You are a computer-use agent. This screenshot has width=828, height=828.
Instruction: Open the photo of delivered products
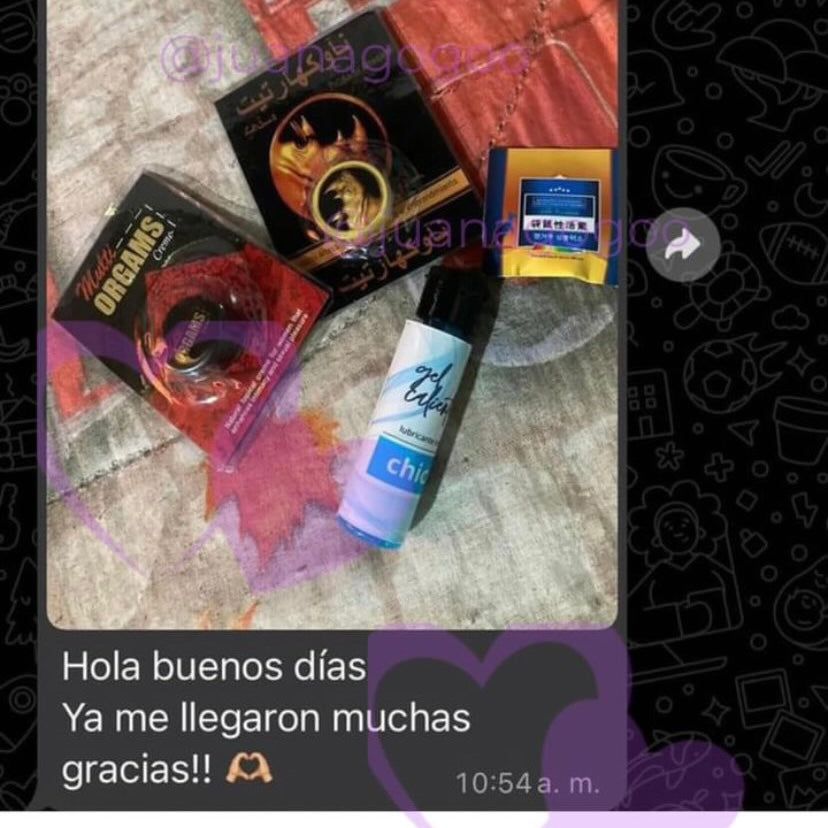click(330, 320)
